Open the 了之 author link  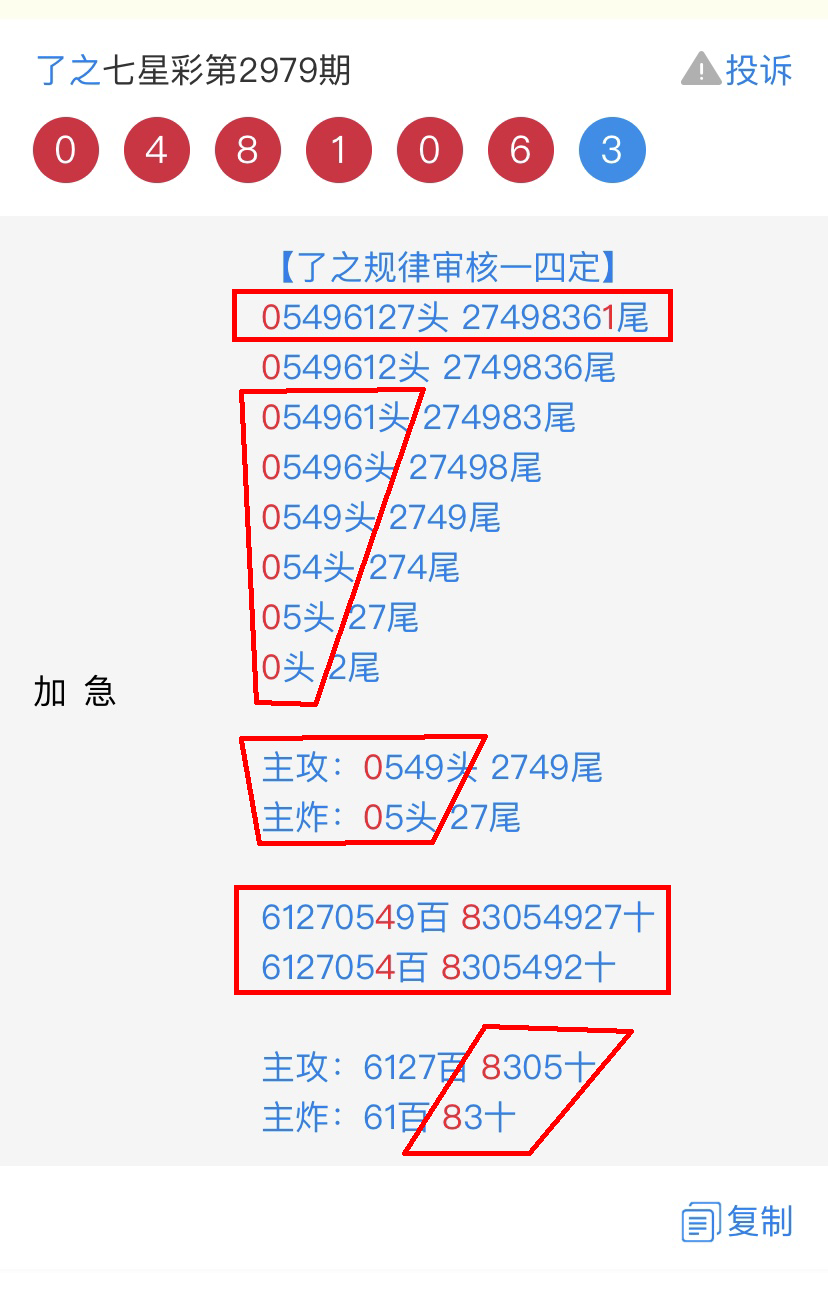click(68, 71)
